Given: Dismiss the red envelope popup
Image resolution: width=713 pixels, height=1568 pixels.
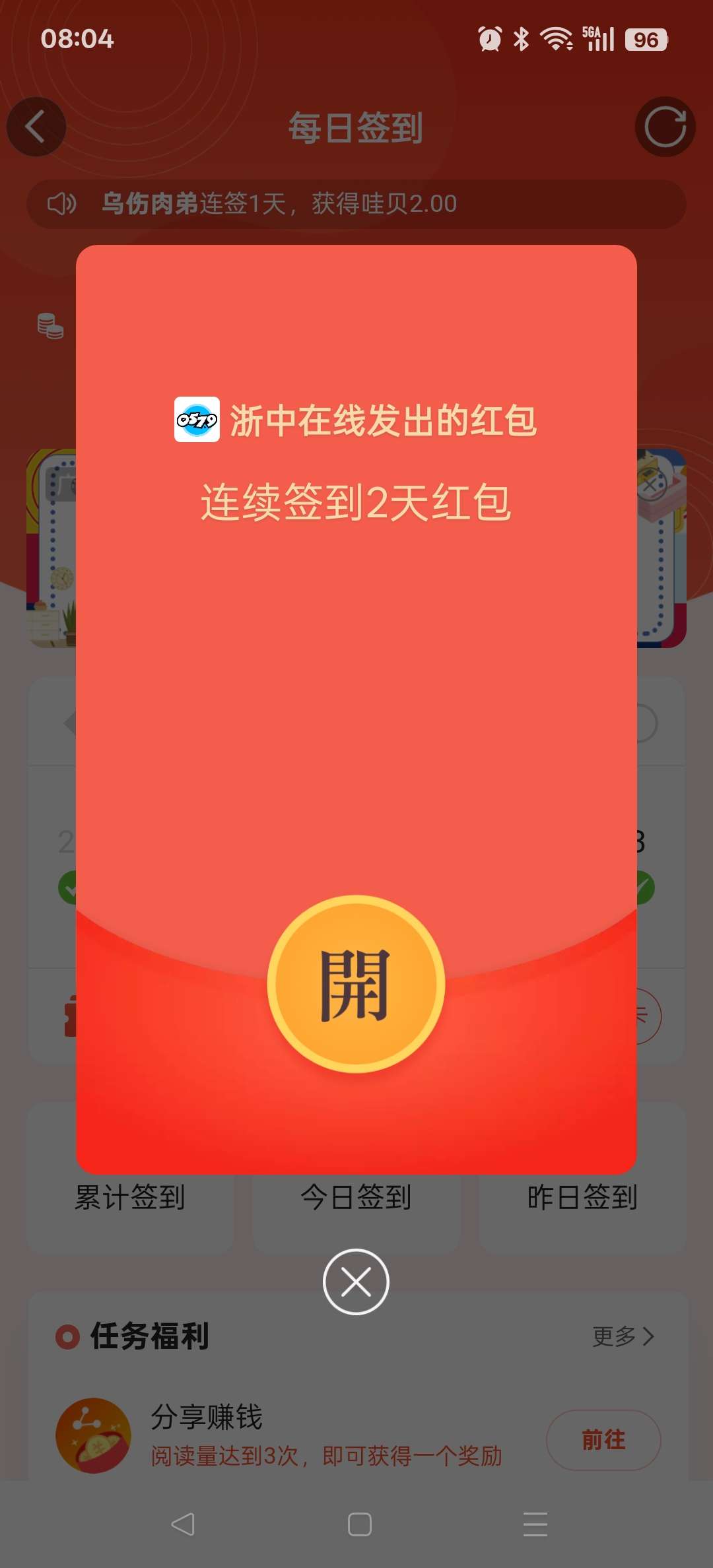Looking at the screenshot, I should tap(356, 1282).
